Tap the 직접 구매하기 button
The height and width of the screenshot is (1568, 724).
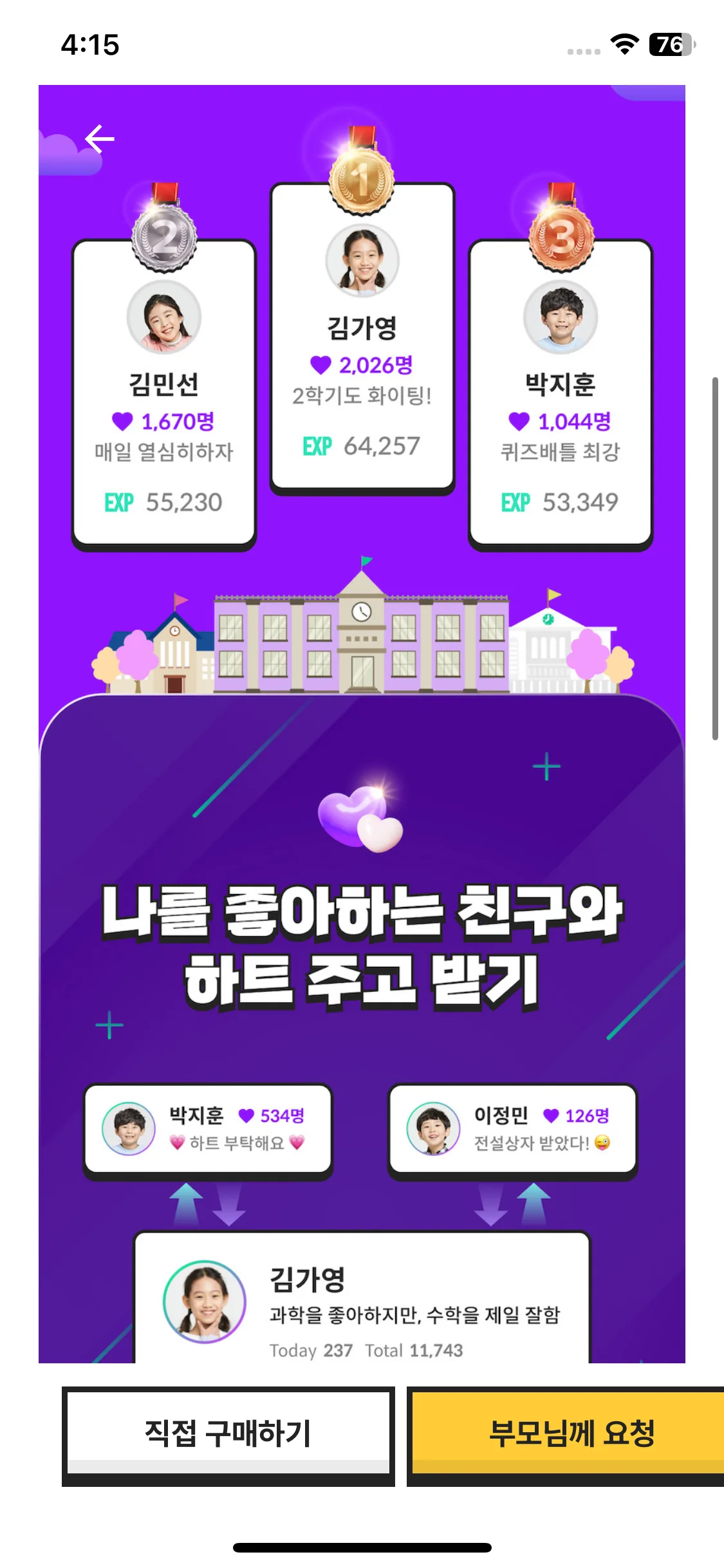point(228,1434)
